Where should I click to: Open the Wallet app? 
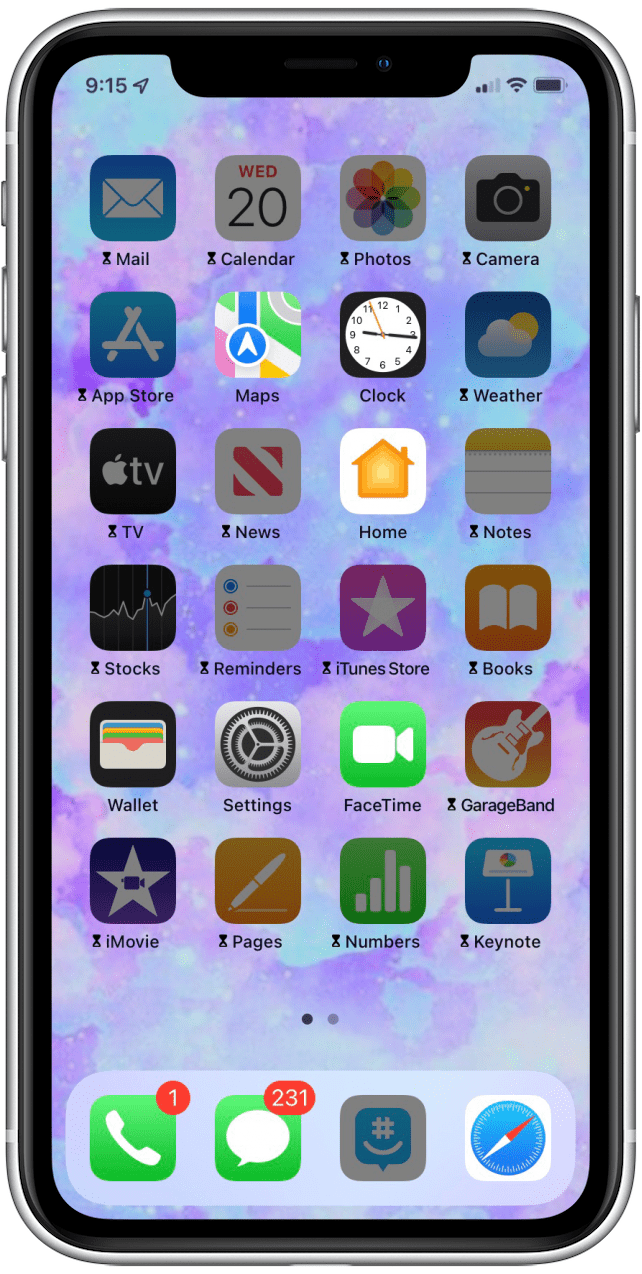pos(133,744)
